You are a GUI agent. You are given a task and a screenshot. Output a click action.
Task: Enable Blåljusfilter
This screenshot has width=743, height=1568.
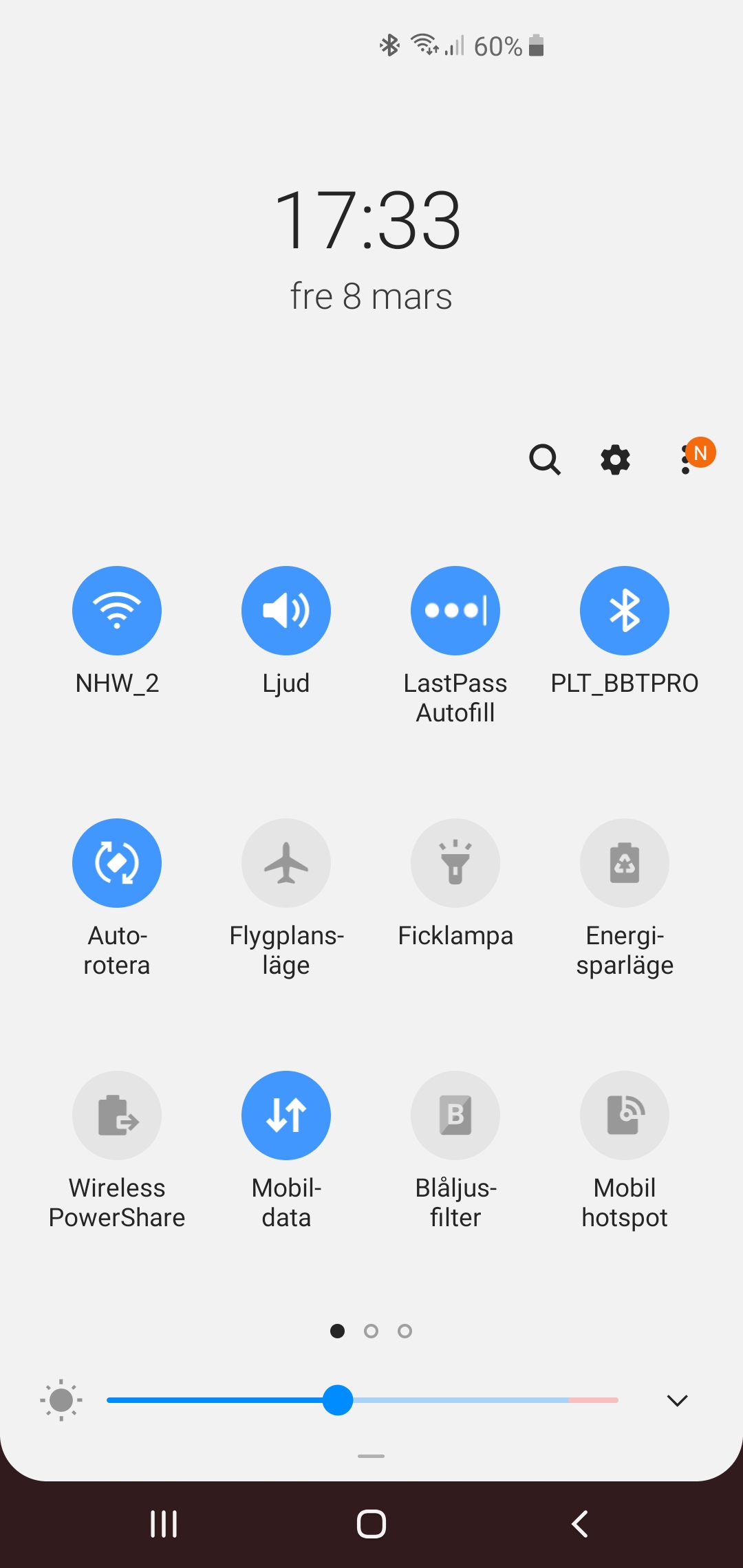455,1115
